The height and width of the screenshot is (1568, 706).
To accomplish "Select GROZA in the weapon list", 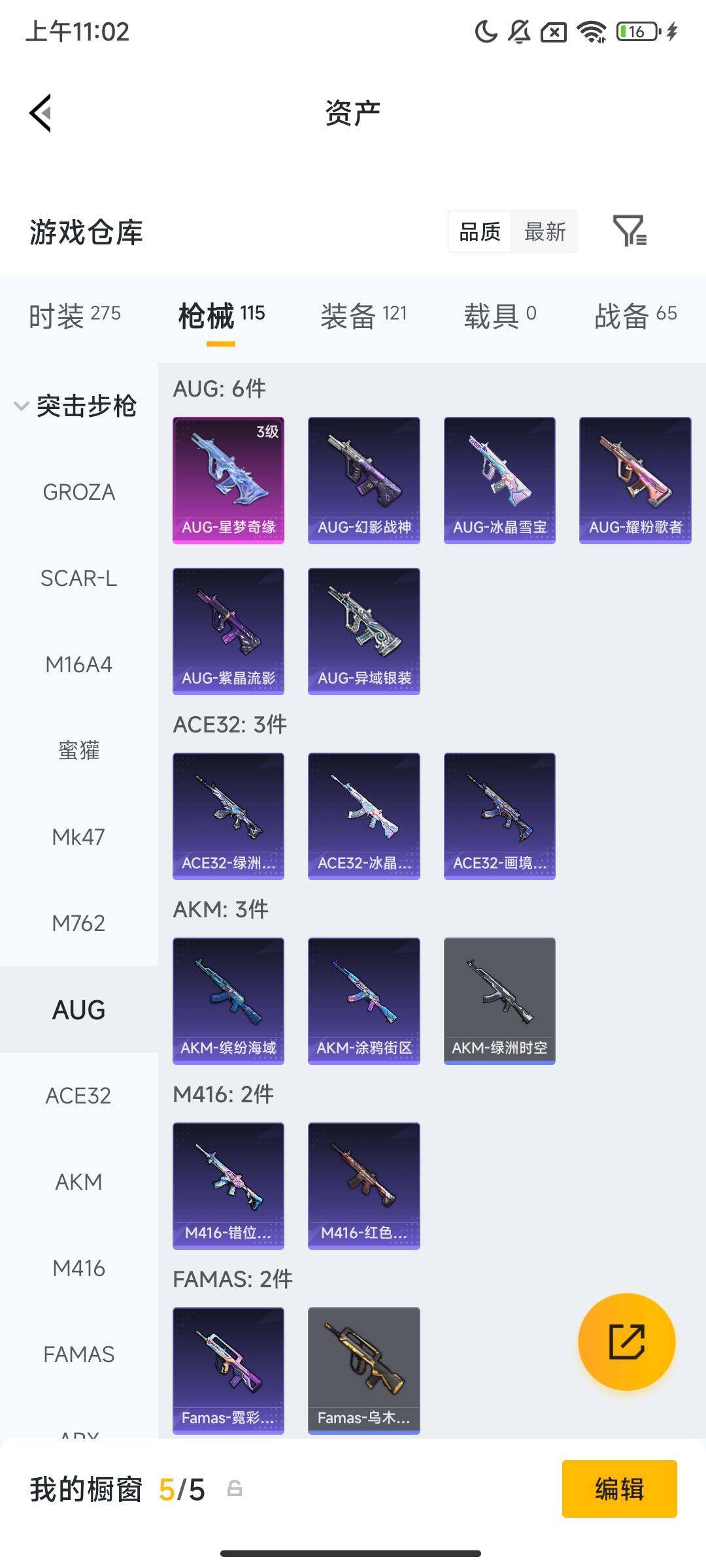I will [x=79, y=492].
